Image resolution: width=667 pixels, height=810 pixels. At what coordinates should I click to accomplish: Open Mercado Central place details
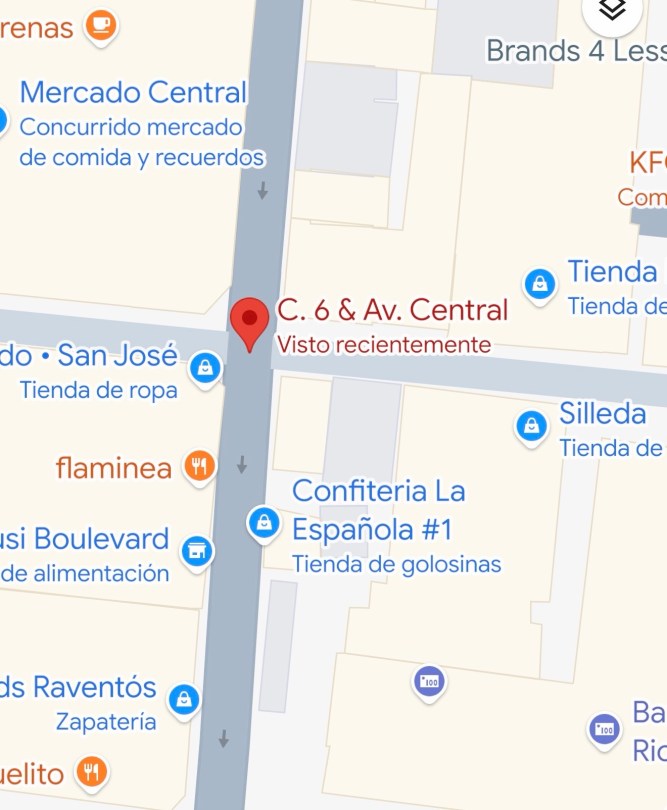pos(133,93)
